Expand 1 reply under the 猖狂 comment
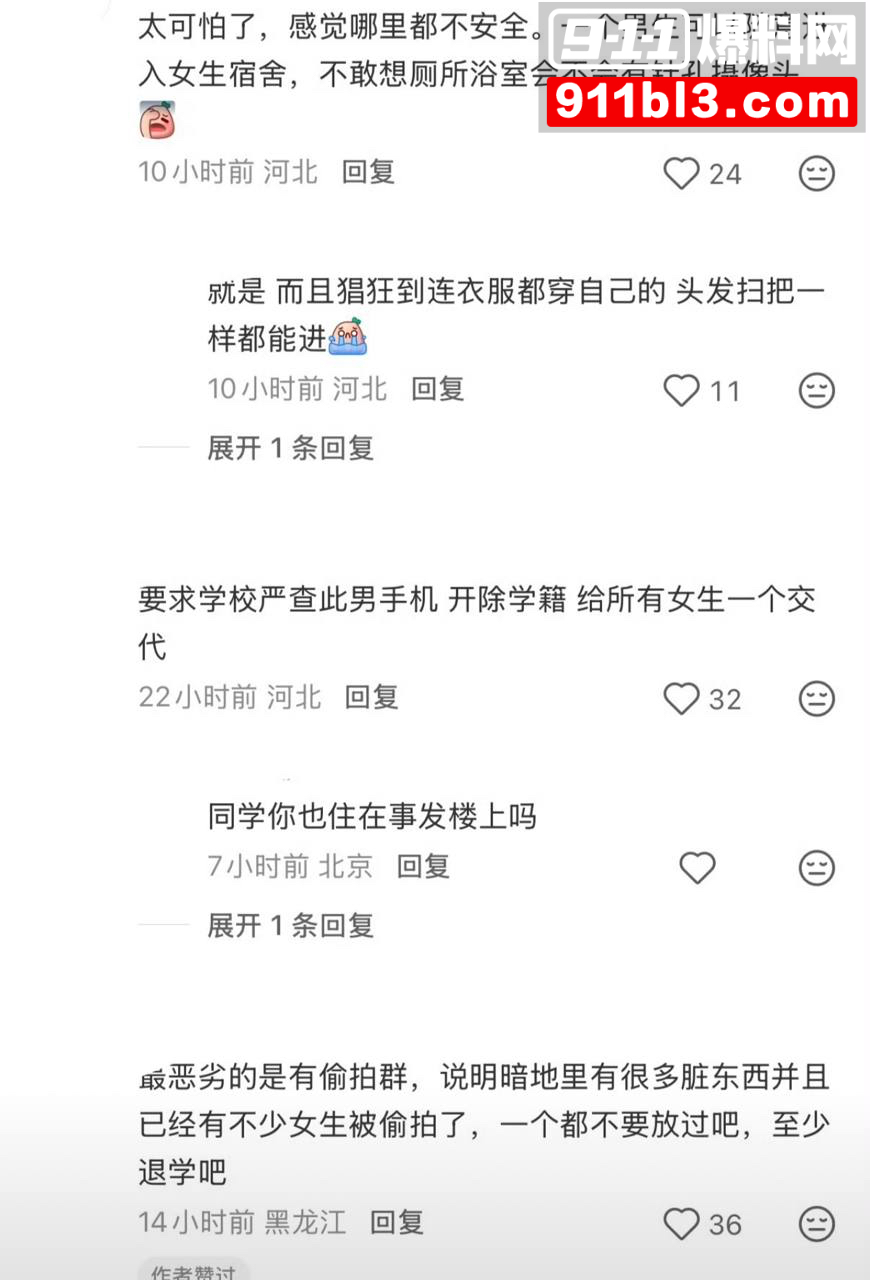This screenshot has height=1280, width=870. click(290, 448)
